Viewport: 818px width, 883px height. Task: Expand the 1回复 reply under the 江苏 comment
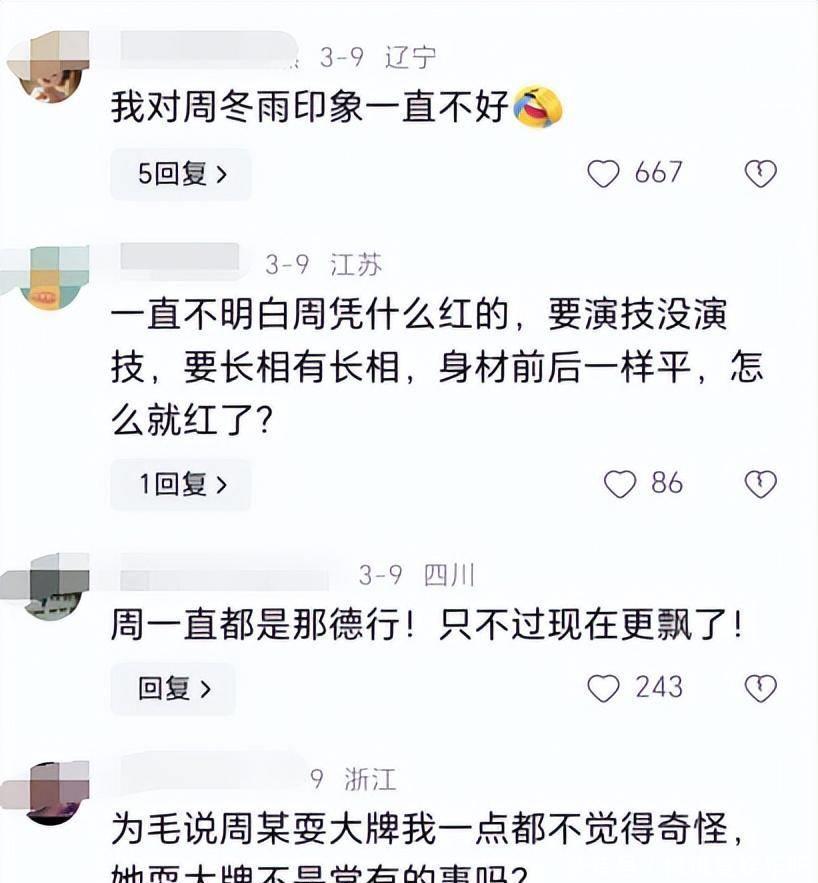click(x=181, y=485)
